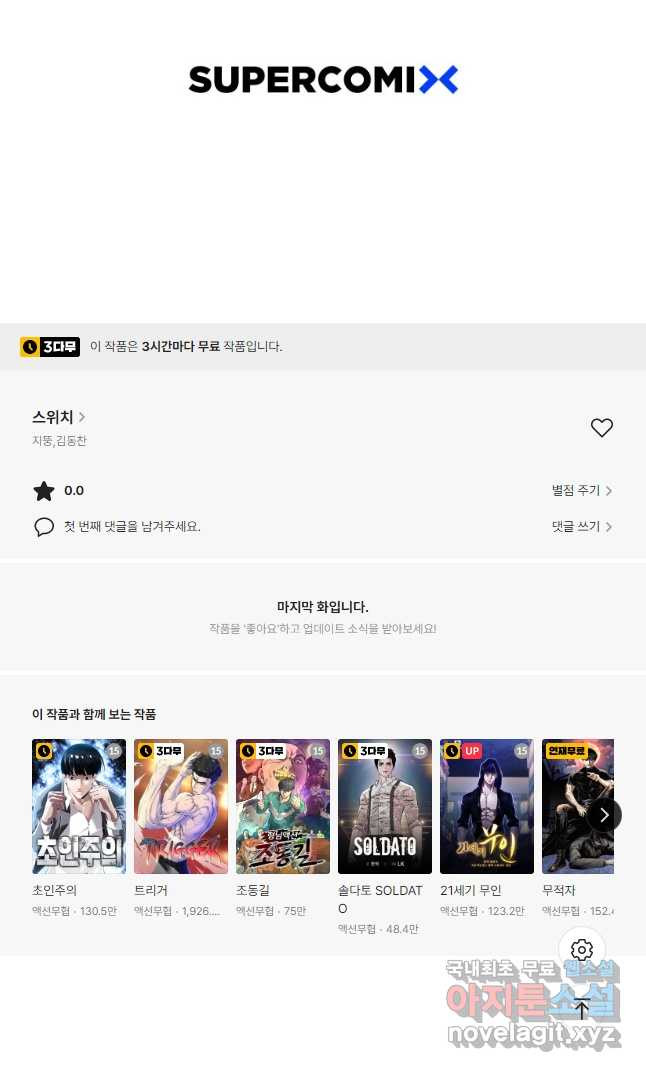The width and height of the screenshot is (646, 1072).
Task: Open the 21세기 무인 comic
Action: point(487,807)
